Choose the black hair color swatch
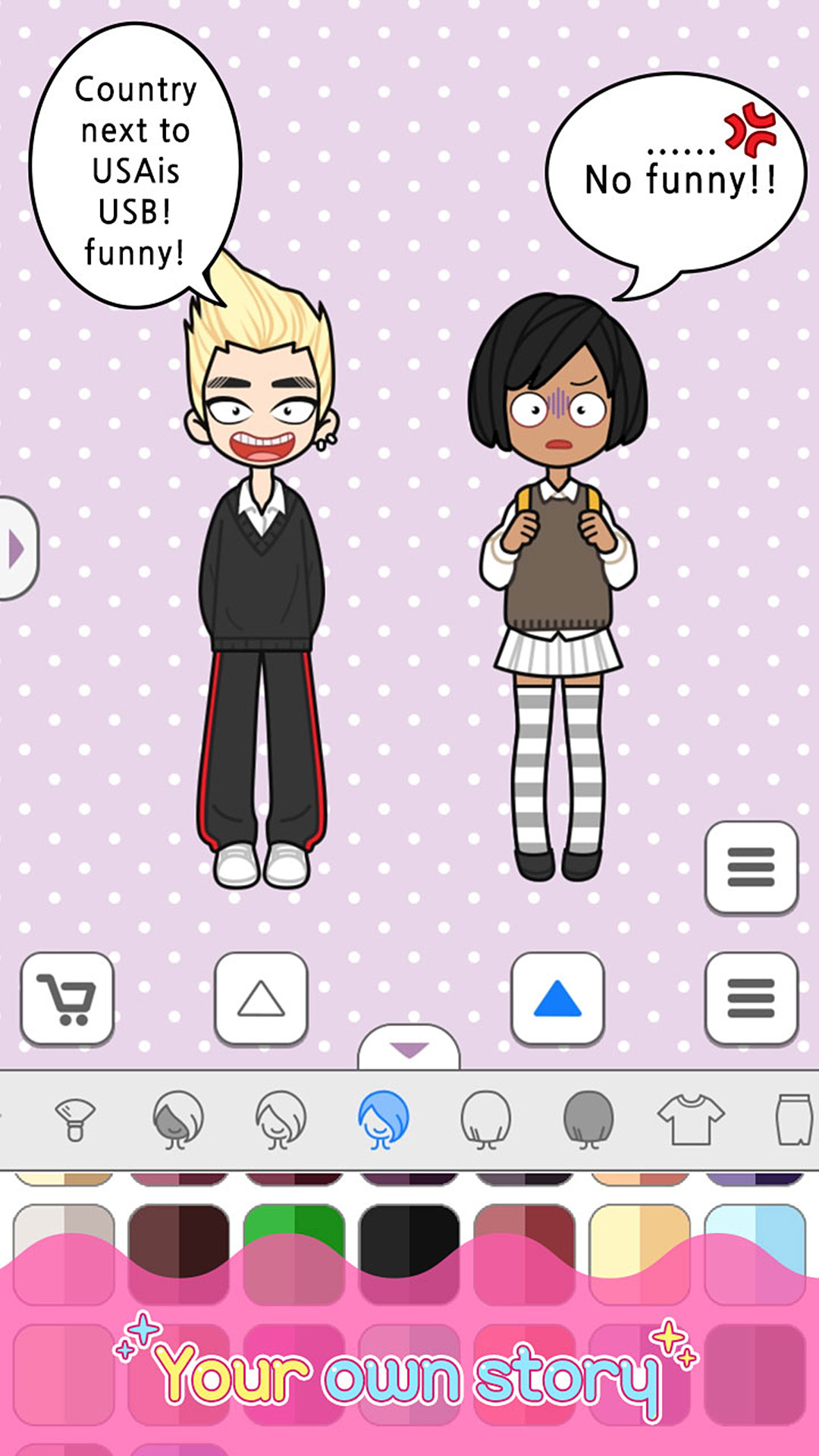 [x=409, y=1236]
